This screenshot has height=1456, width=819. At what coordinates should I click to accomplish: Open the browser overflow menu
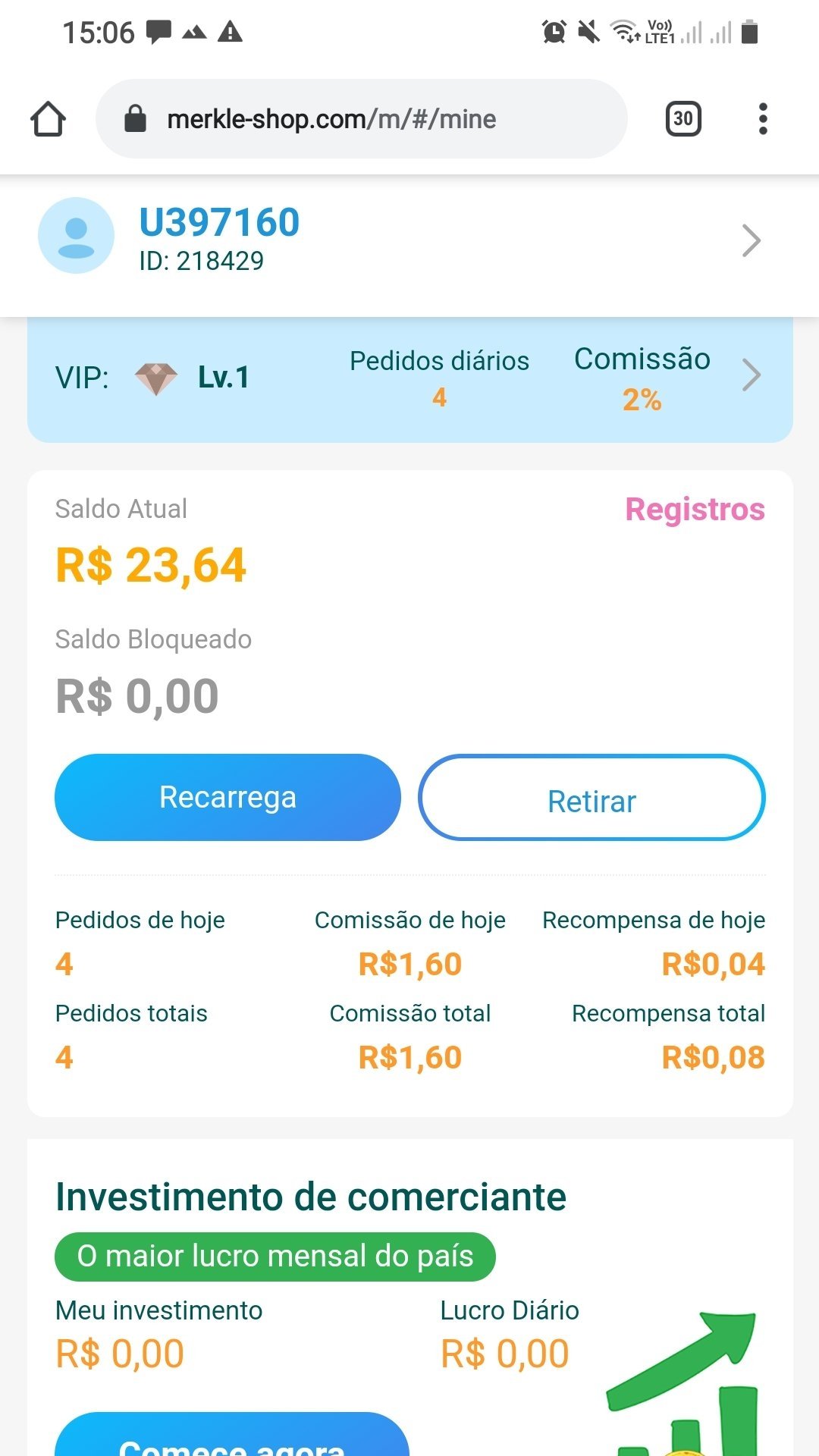pyautogui.click(x=763, y=119)
